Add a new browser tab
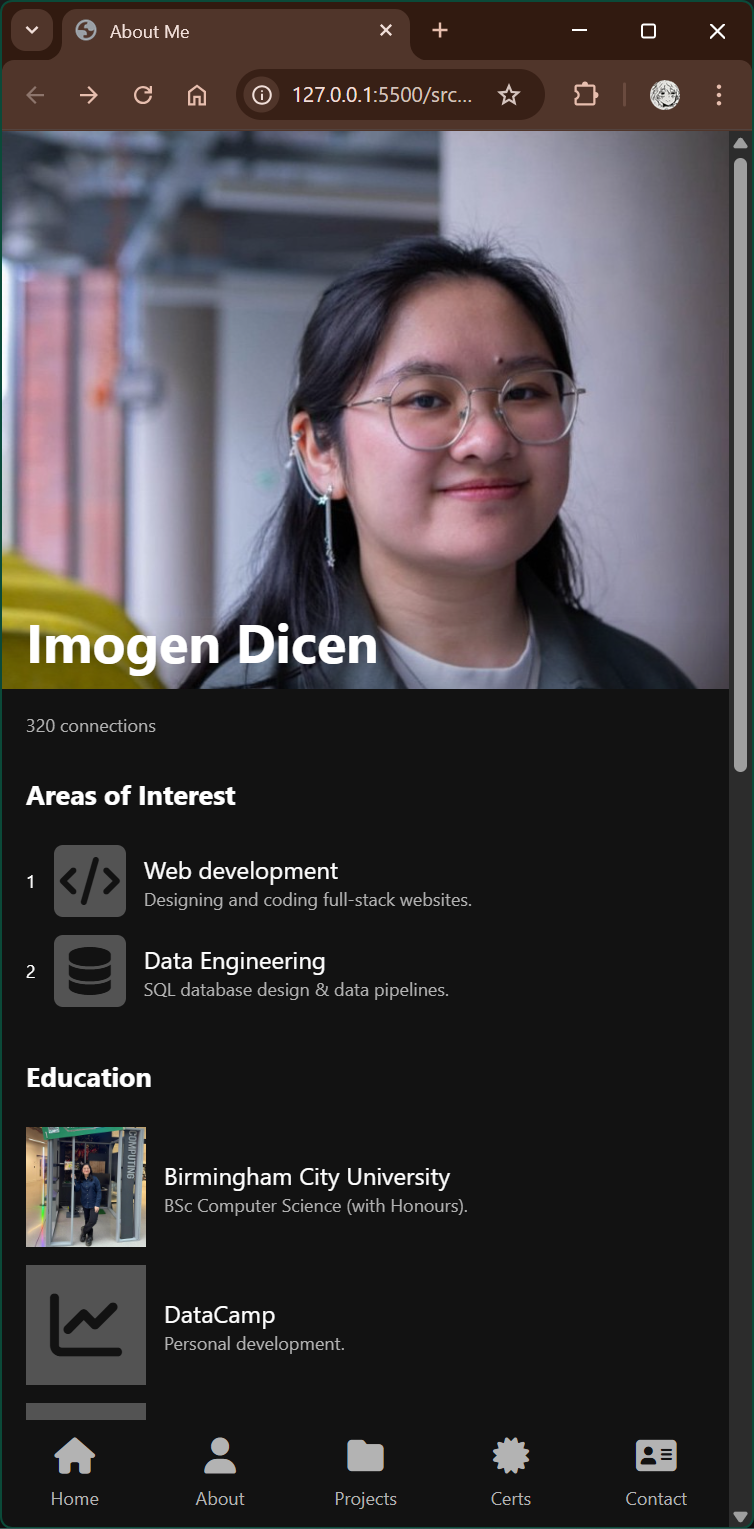The height and width of the screenshot is (1529, 754). coord(440,31)
